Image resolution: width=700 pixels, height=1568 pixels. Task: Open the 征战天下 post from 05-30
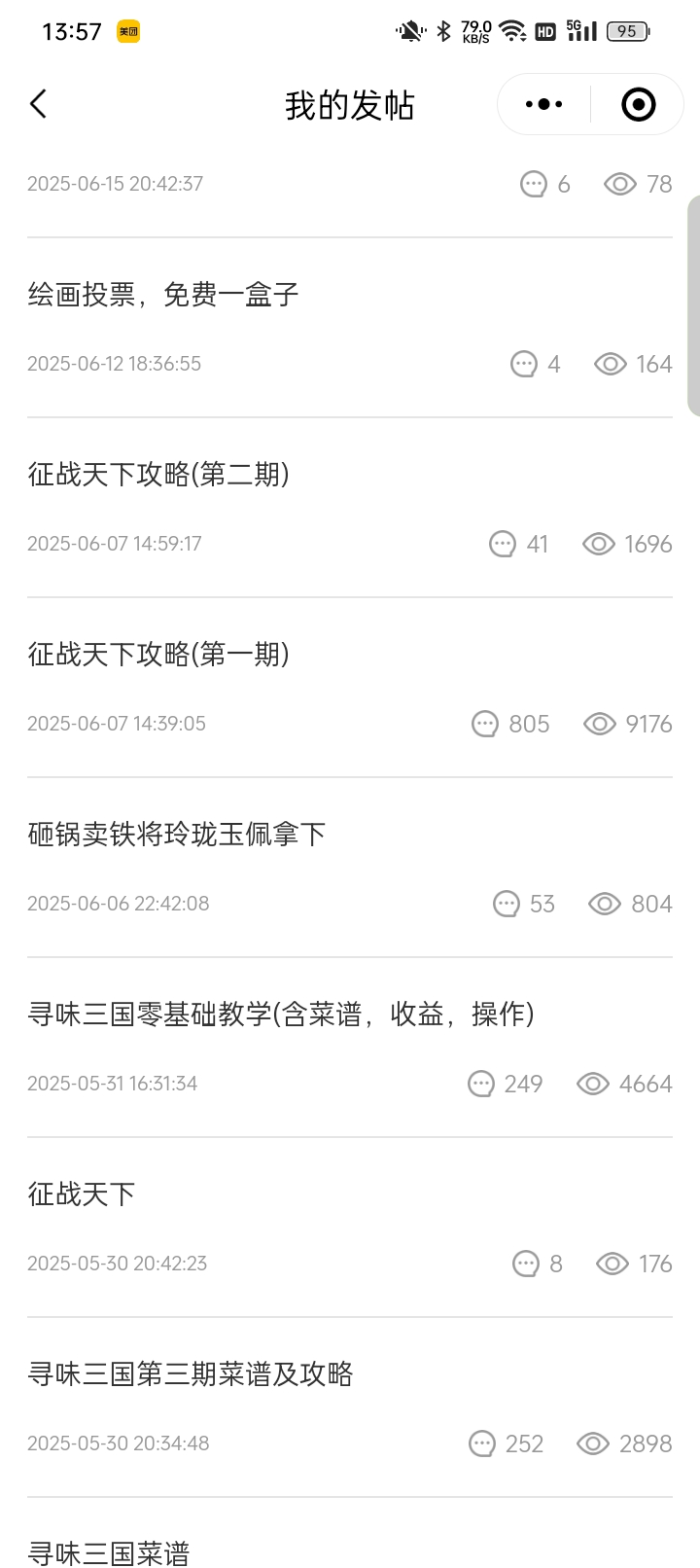82,1194
